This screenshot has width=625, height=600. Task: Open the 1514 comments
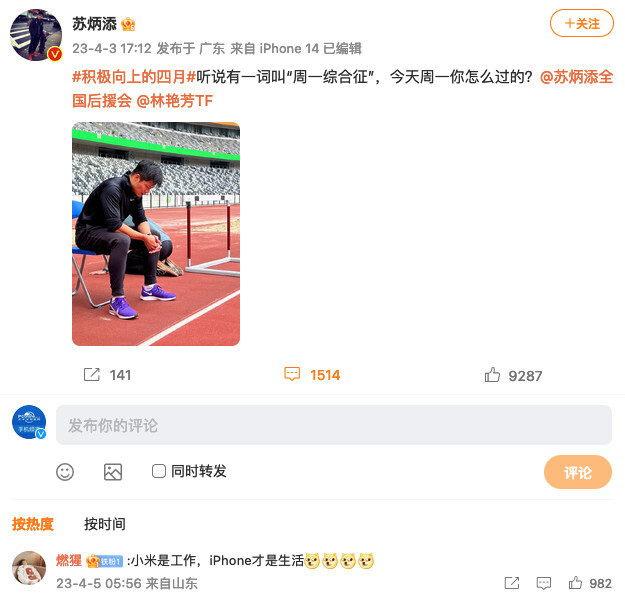click(x=312, y=375)
